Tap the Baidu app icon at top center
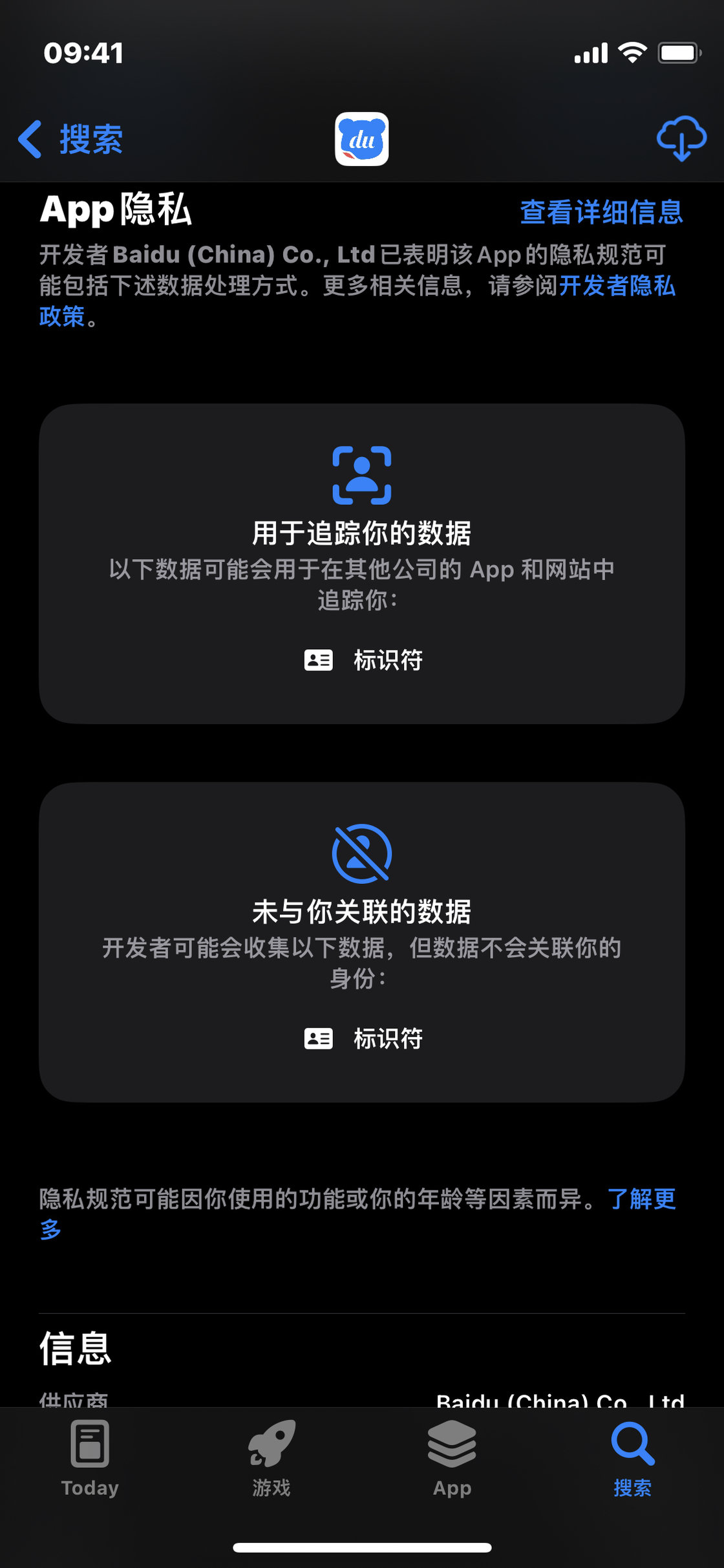The width and height of the screenshot is (724, 1568). click(361, 139)
